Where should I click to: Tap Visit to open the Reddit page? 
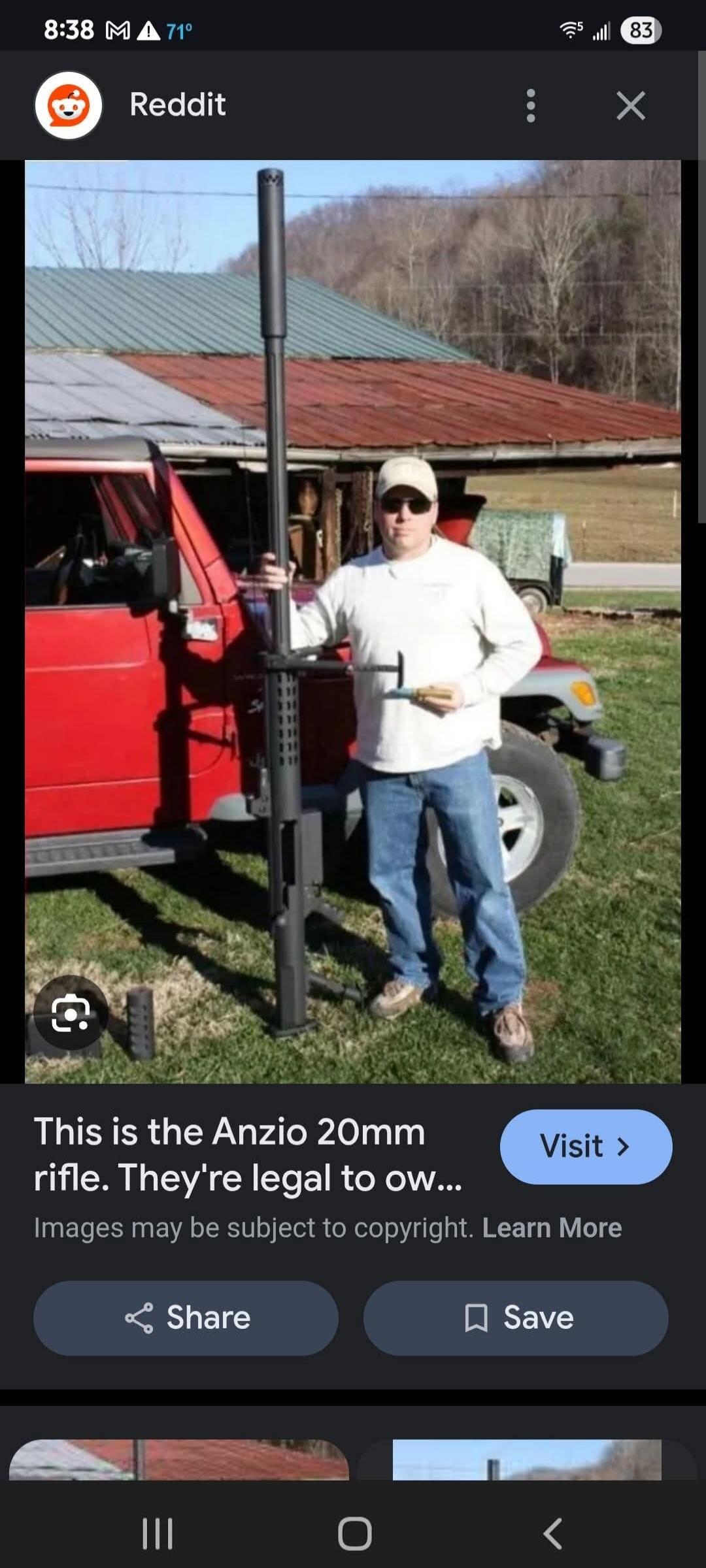(585, 1147)
